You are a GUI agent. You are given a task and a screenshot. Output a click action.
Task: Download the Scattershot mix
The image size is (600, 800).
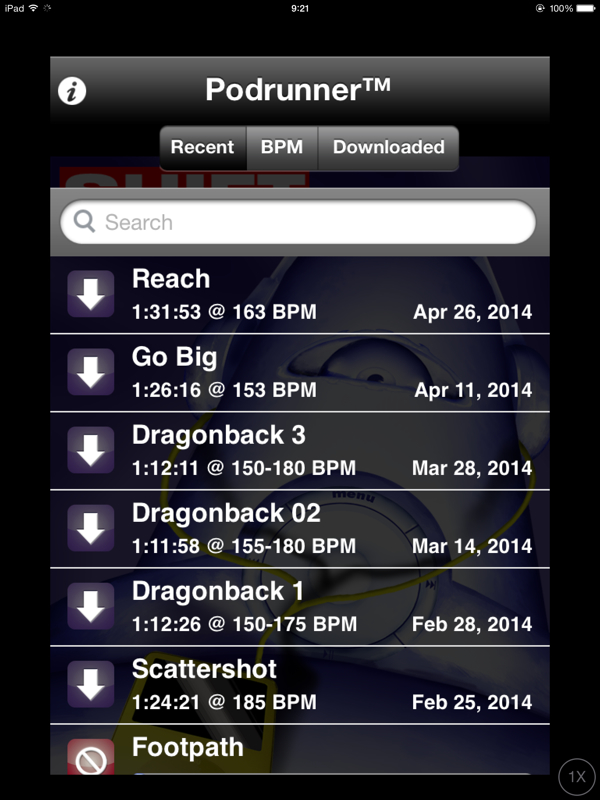pyautogui.click(x=91, y=685)
